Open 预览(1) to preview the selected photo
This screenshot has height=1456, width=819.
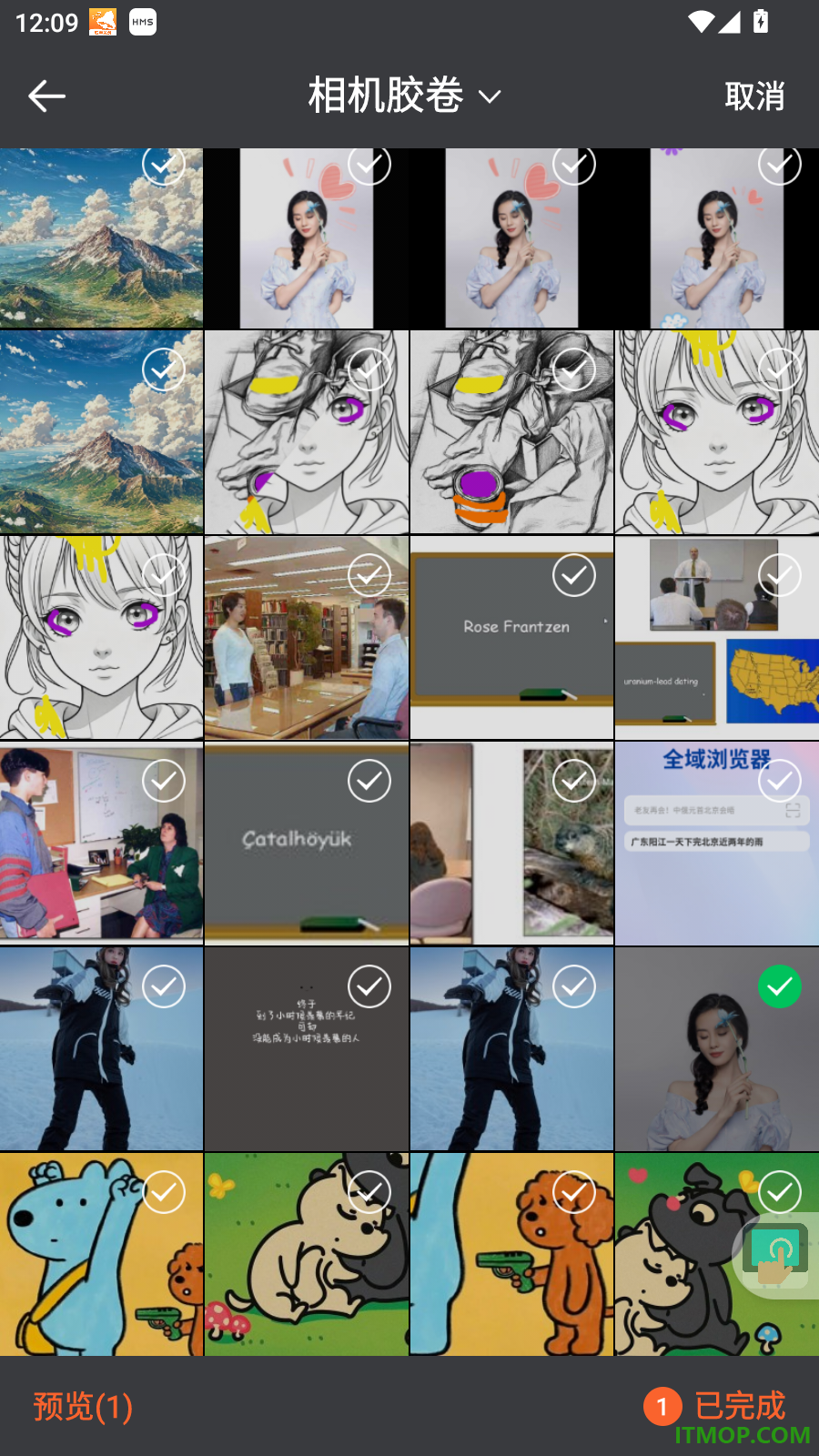(x=83, y=1407)
